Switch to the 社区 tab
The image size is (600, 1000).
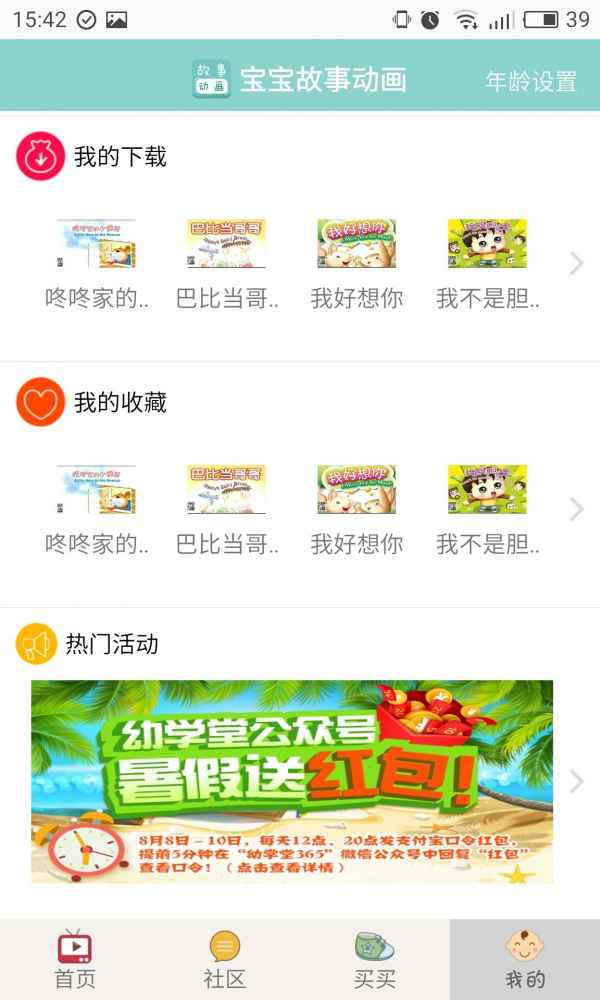pyautogui.click(x=224, y=959)
